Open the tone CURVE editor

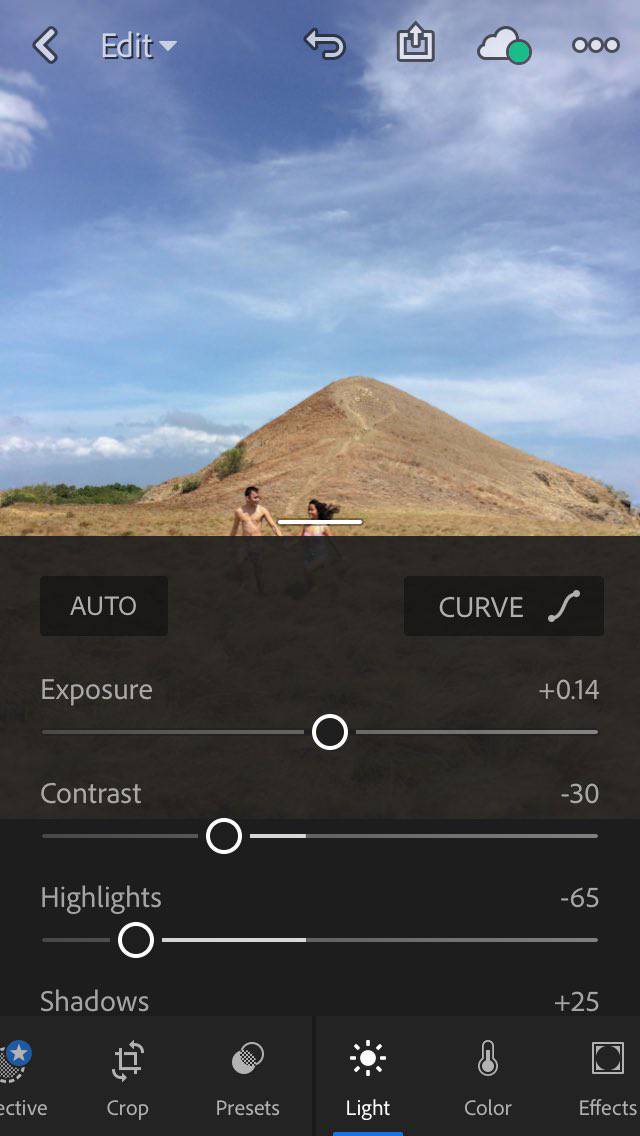pos(504,607)
